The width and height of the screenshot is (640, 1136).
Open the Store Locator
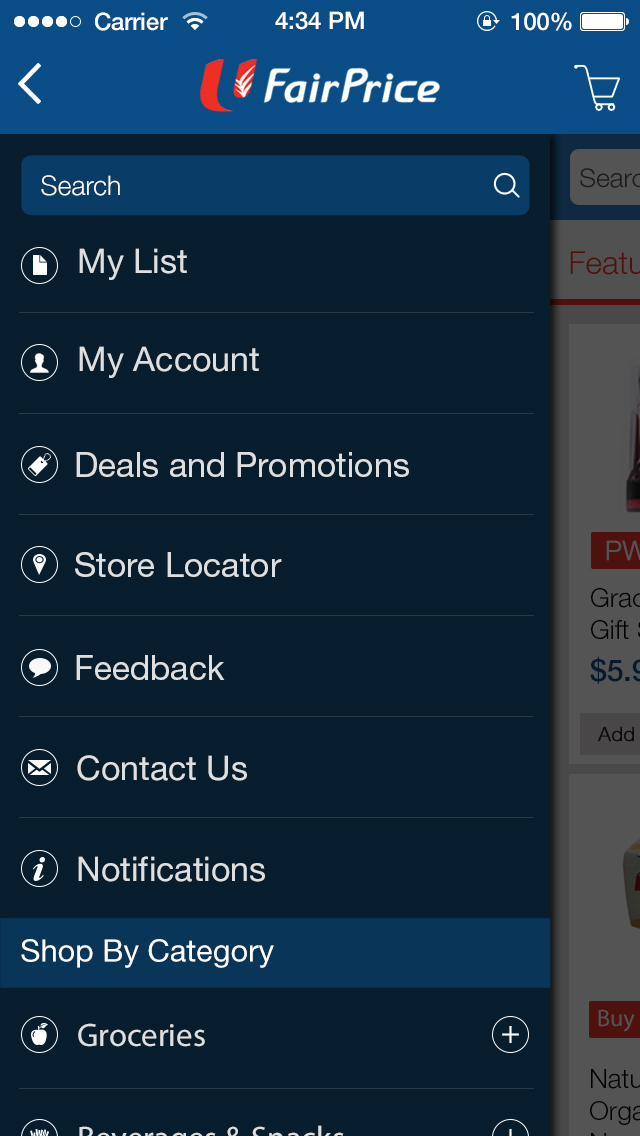pos(275,565)
